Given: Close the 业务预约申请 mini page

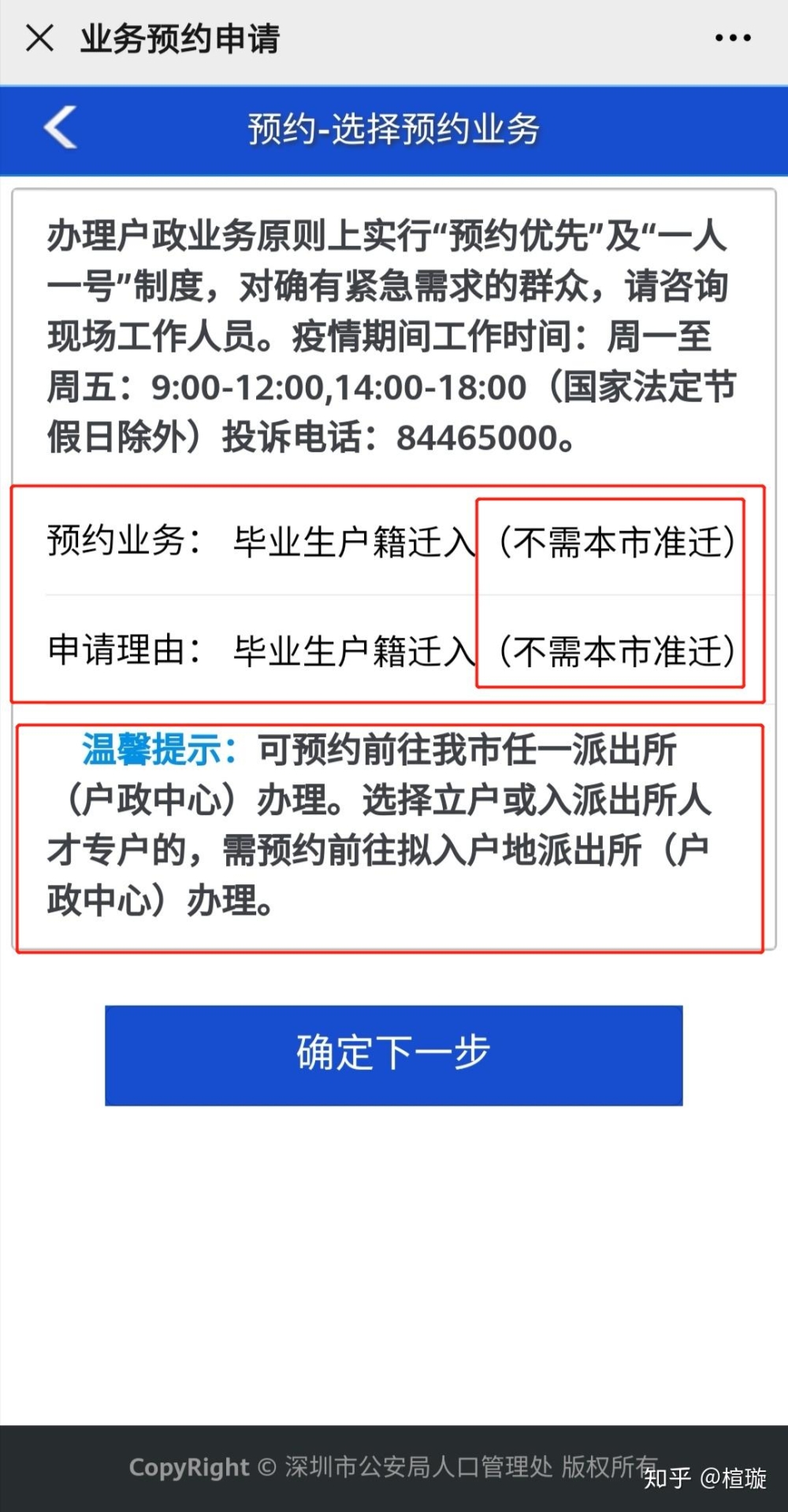Looking at the screenshot, I should click(x=39, y=38).
